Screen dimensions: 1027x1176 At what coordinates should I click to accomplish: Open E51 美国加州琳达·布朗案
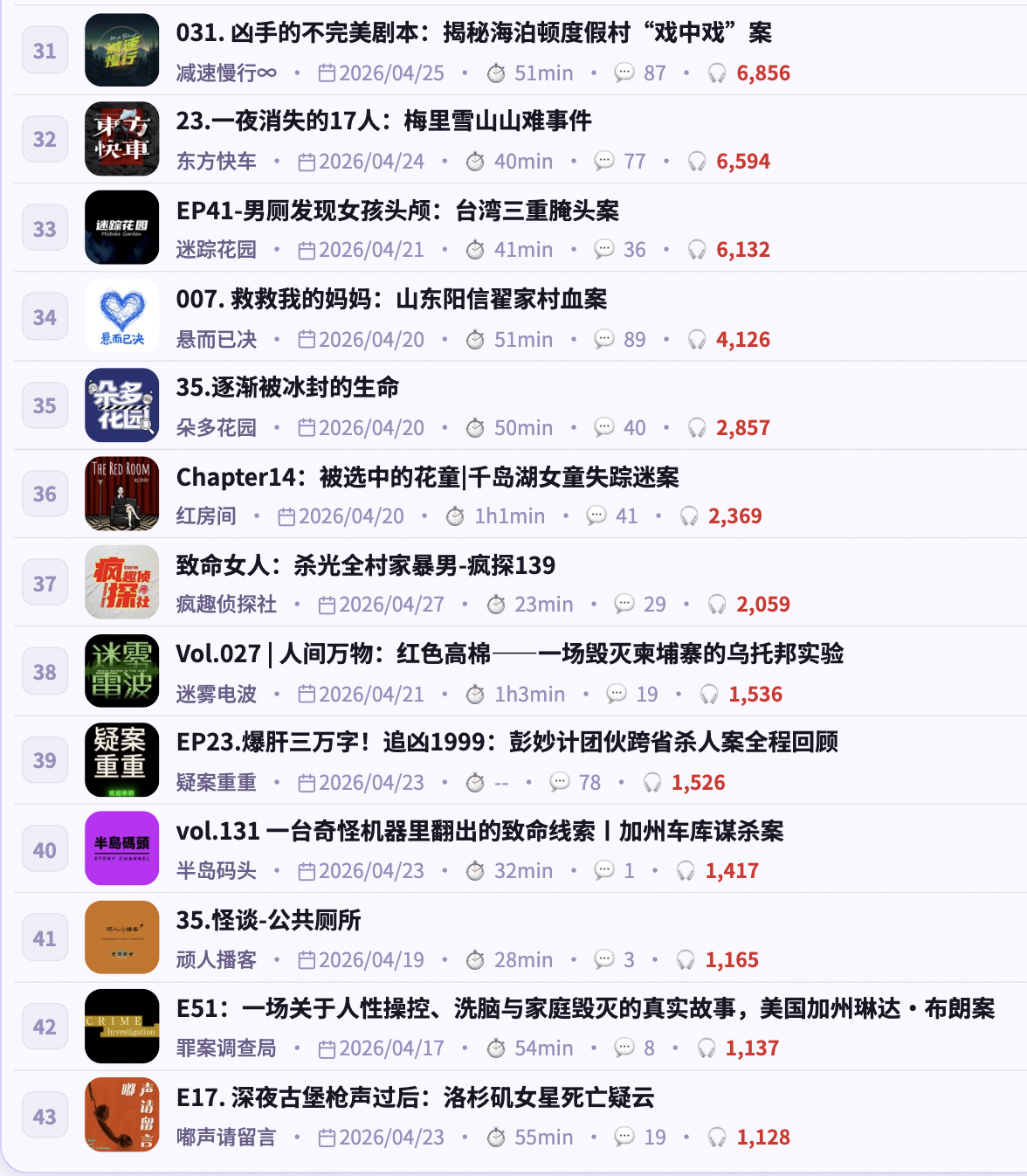click(x=586, y=1008)
